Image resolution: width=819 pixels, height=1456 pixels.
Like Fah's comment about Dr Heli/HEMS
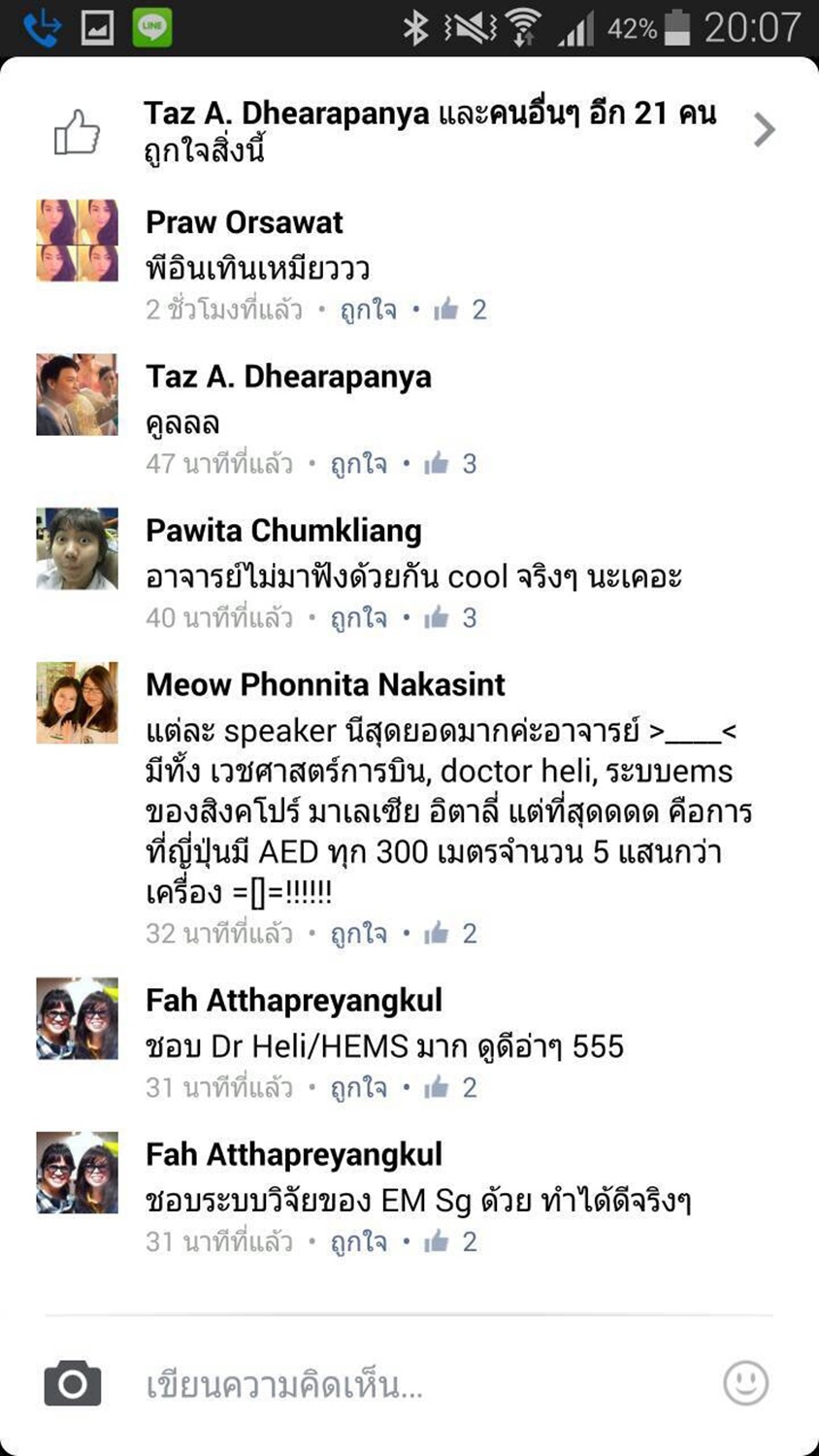pos(358,1088)
